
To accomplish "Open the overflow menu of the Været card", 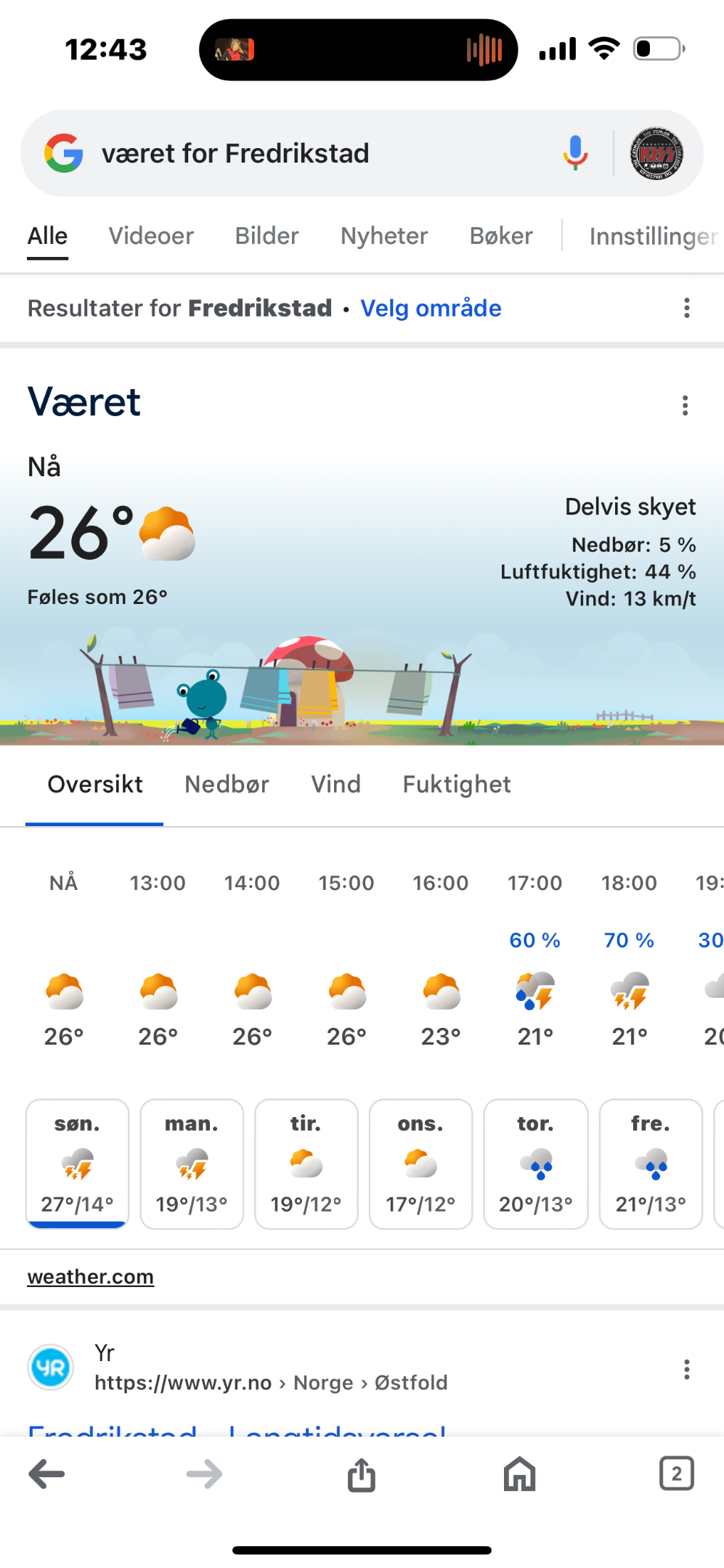I will tap(685, 405).
